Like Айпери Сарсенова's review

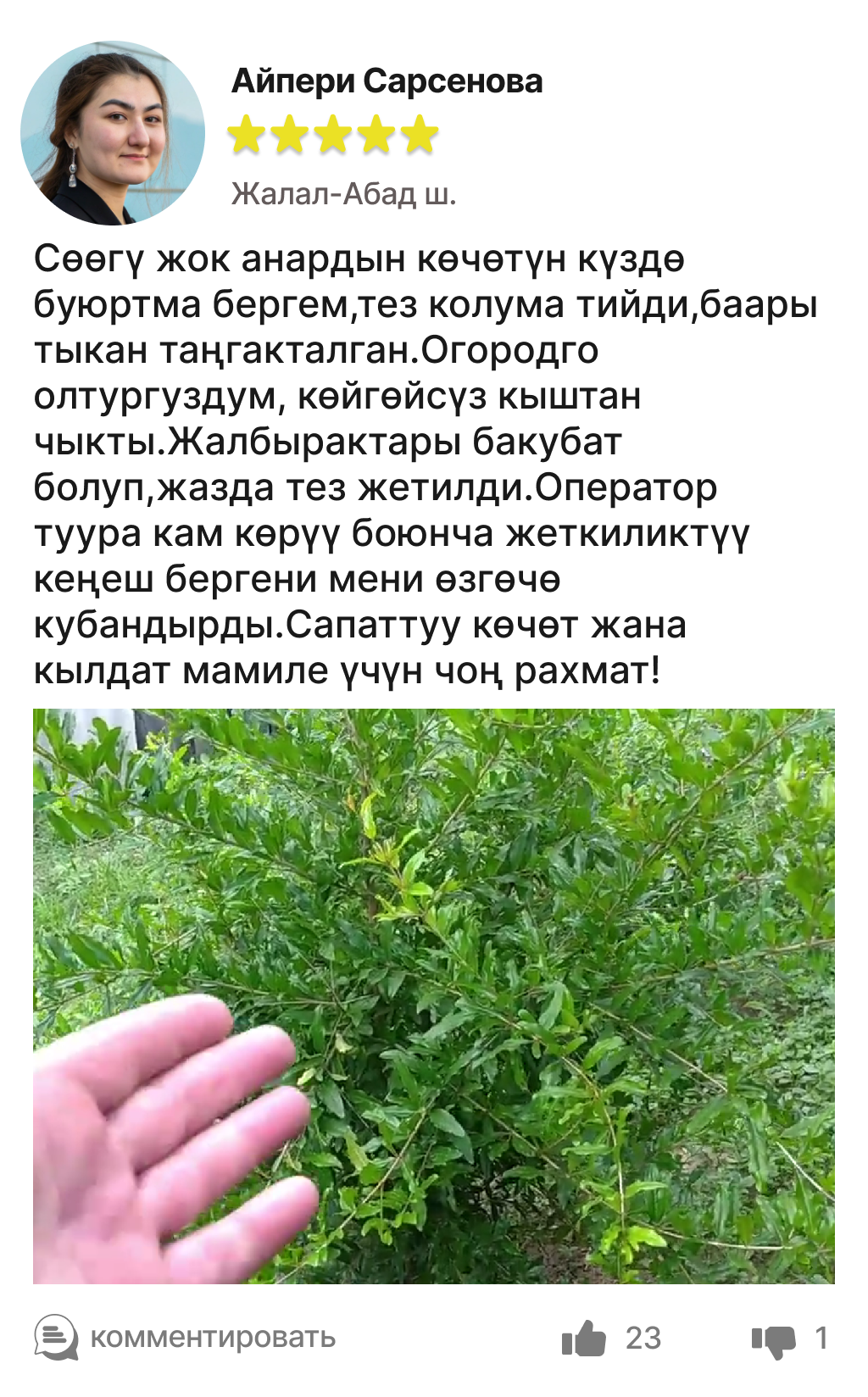pos(584,1339)
